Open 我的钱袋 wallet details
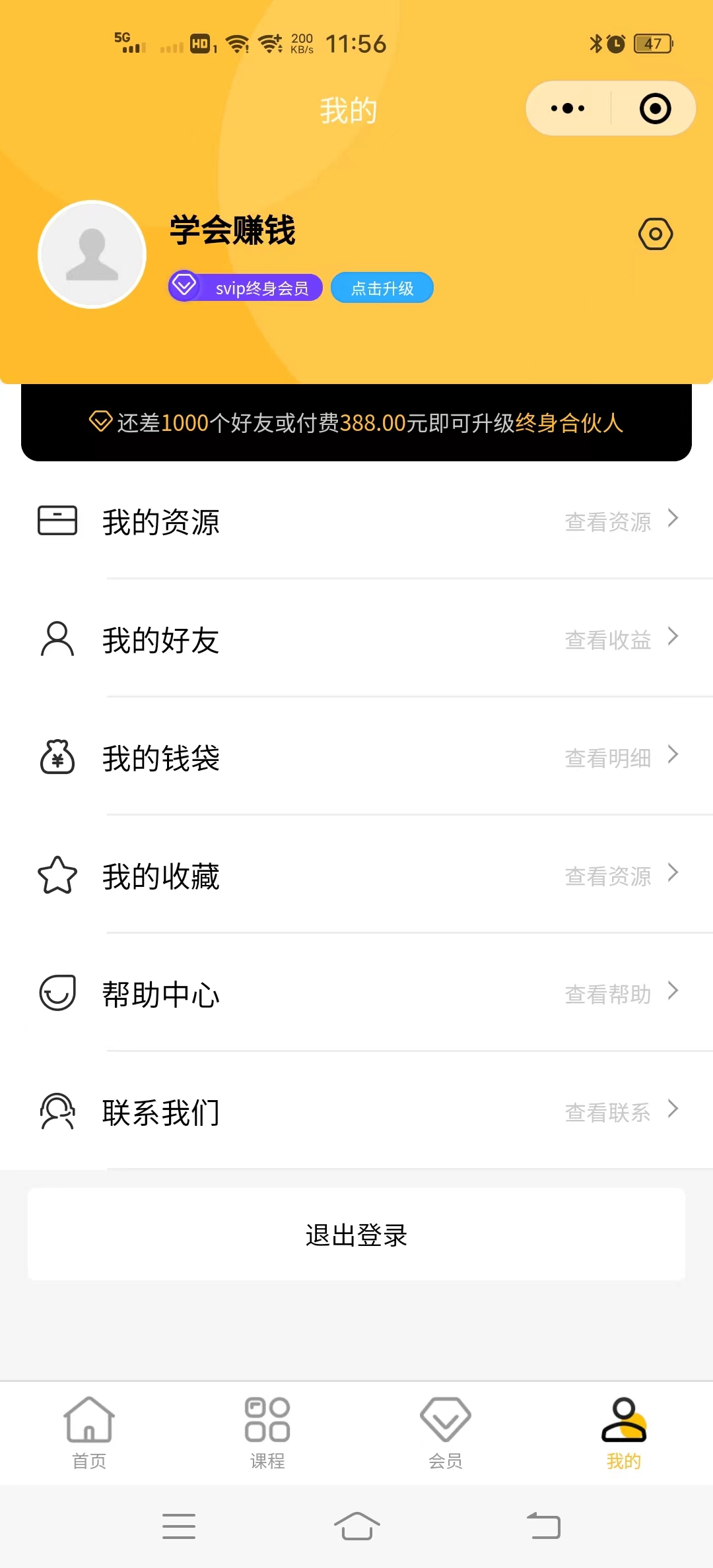 (x=356, y=758)
